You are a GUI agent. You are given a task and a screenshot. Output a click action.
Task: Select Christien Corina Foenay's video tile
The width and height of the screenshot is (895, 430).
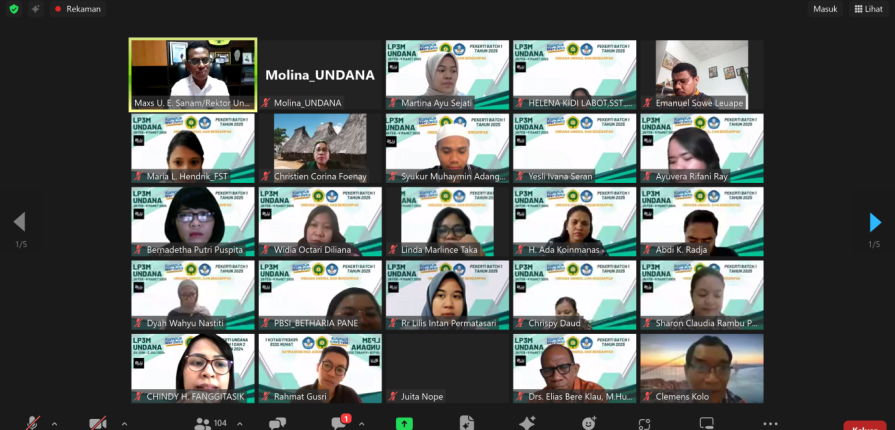click(x=320, y=147)
